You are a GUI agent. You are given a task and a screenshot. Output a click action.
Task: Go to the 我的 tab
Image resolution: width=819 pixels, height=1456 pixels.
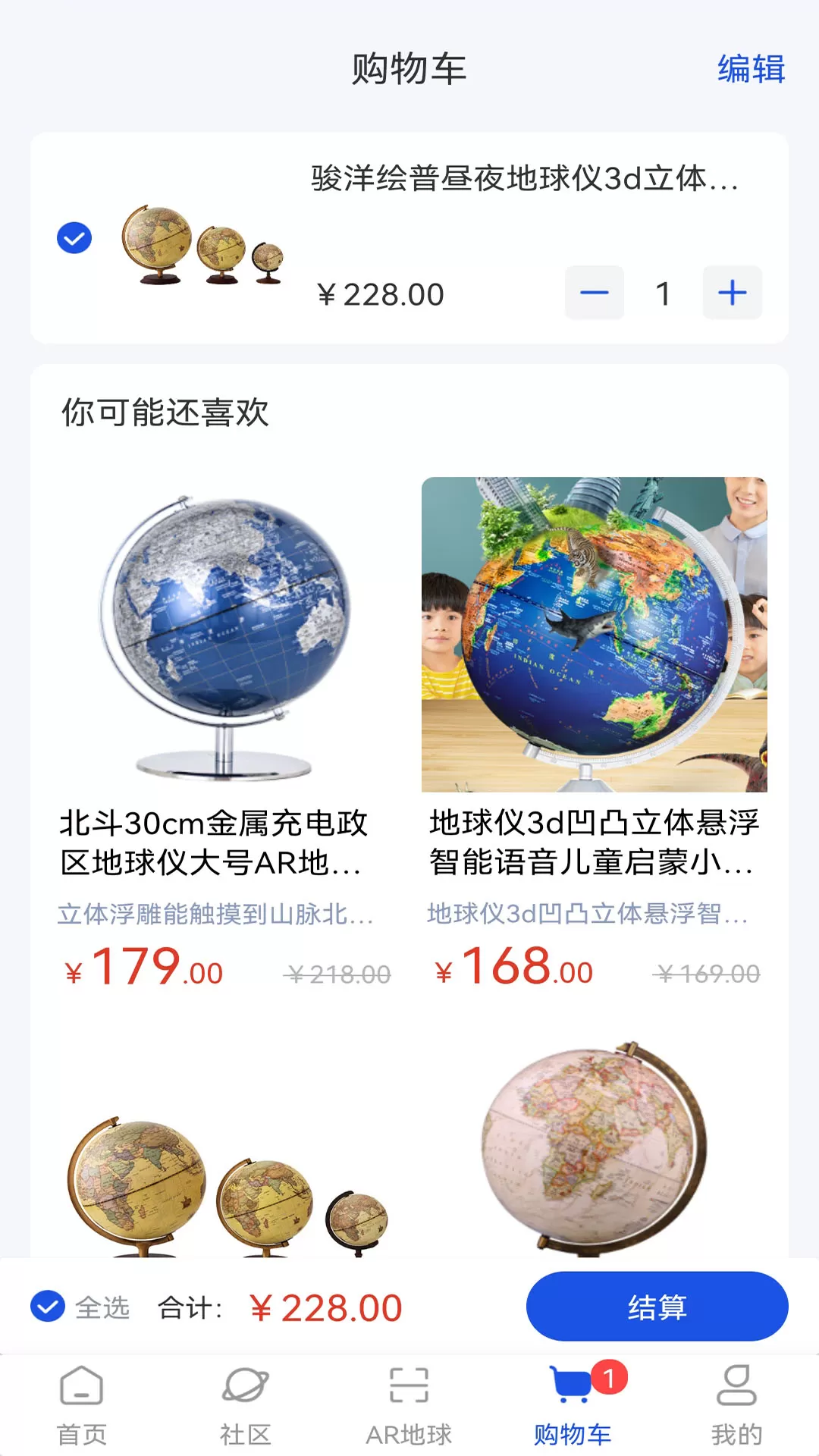736,1405
